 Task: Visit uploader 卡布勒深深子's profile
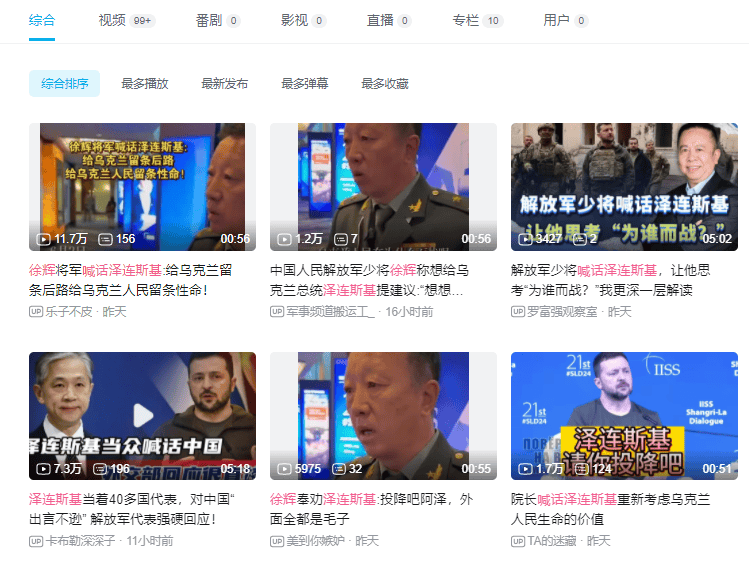click(x=80, y=541)
